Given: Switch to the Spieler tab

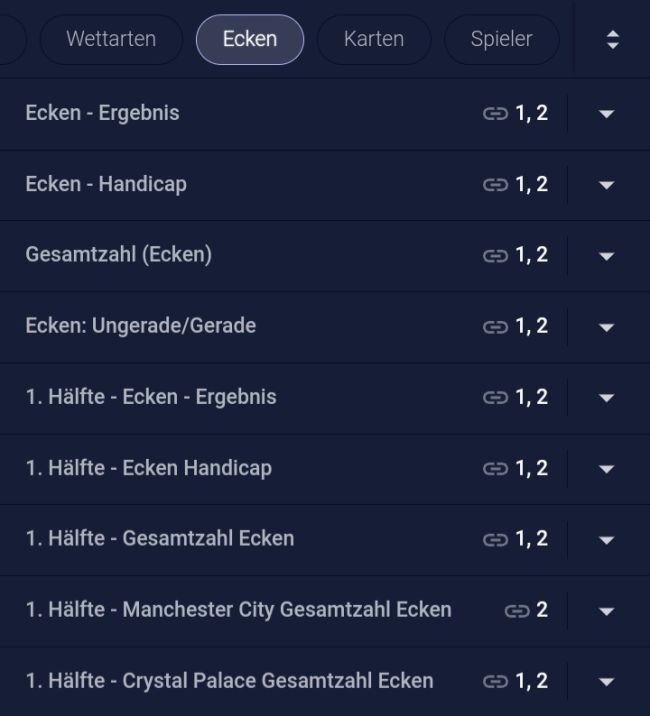Looking at the screenshot, I should point(501,40).
